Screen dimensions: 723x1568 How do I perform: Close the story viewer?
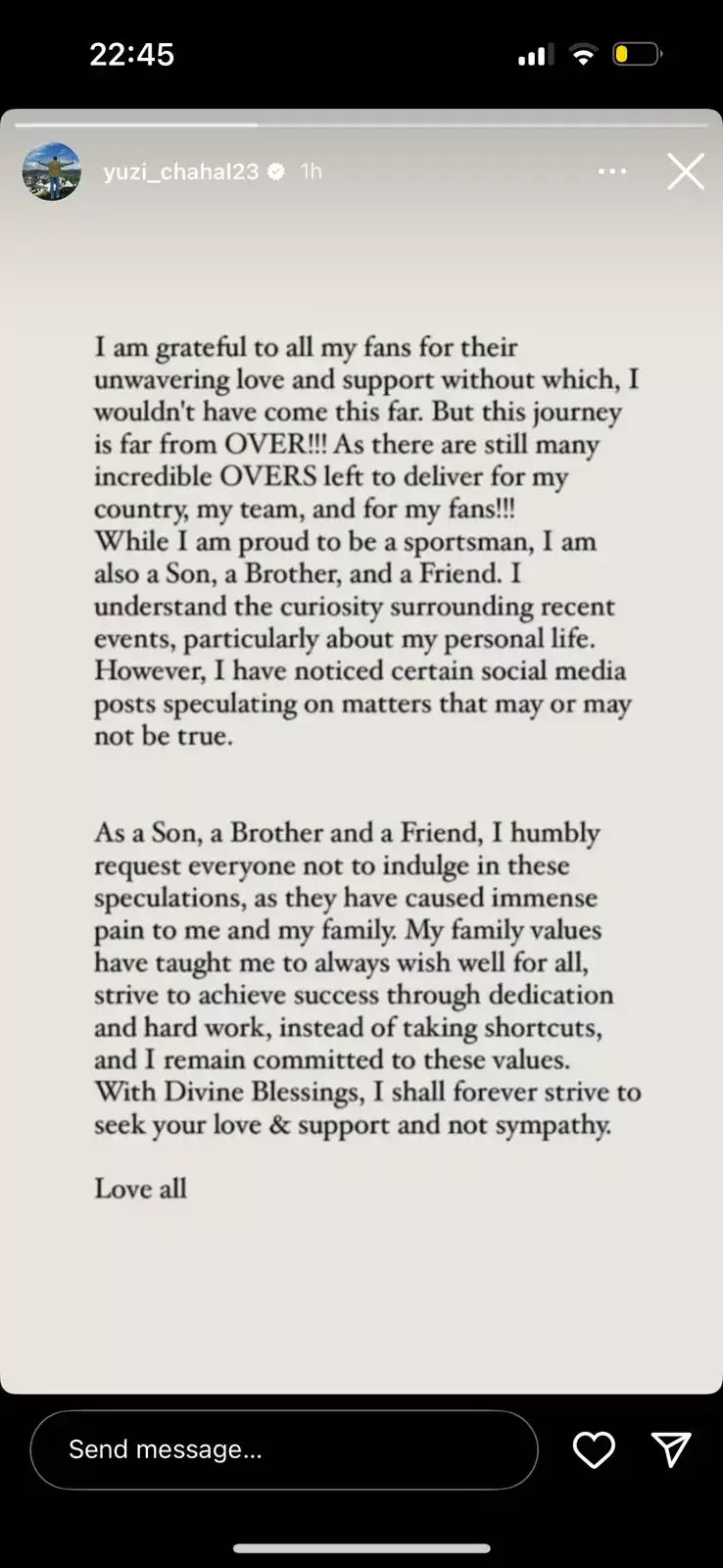(x=685, y=171)
